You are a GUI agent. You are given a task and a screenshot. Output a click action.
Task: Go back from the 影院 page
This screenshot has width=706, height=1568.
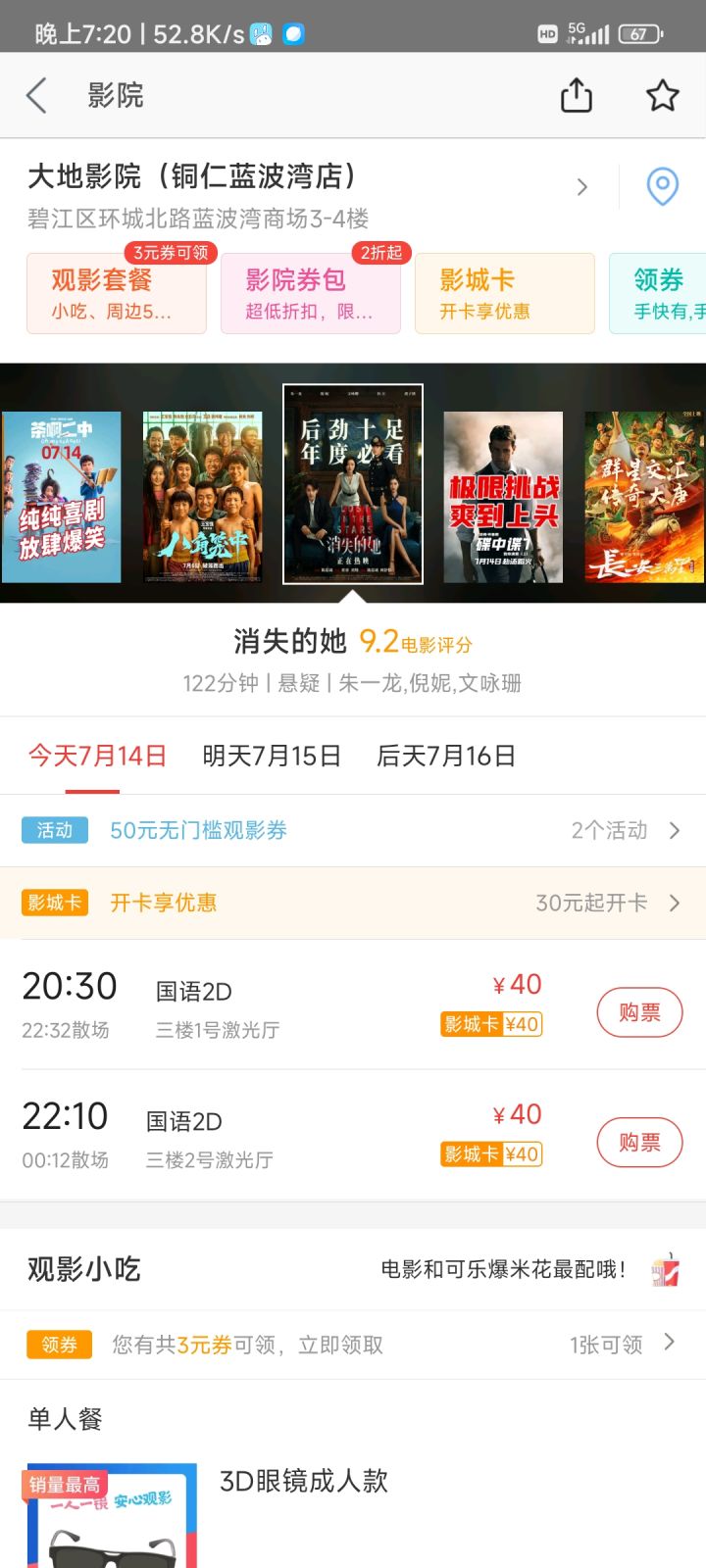(x=37, y=96)
